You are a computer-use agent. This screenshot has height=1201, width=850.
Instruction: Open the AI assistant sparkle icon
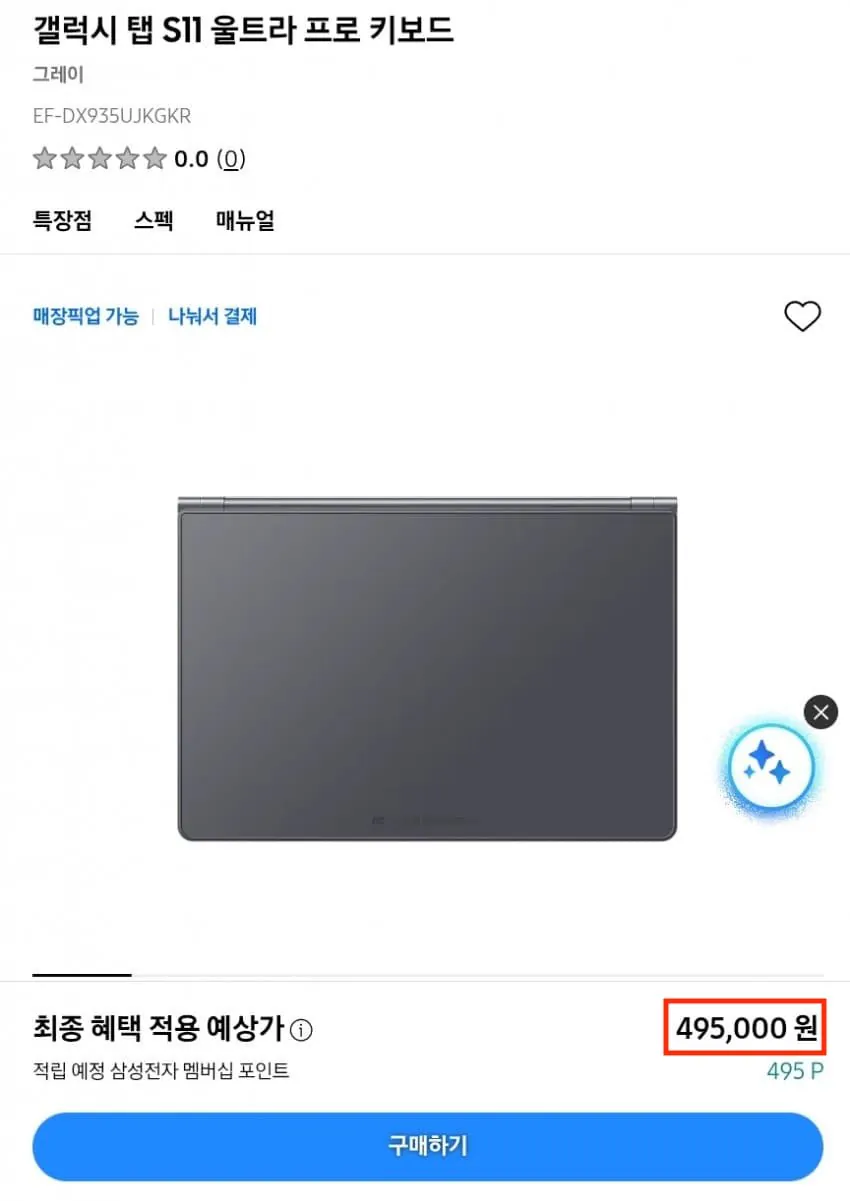point(770,765)
